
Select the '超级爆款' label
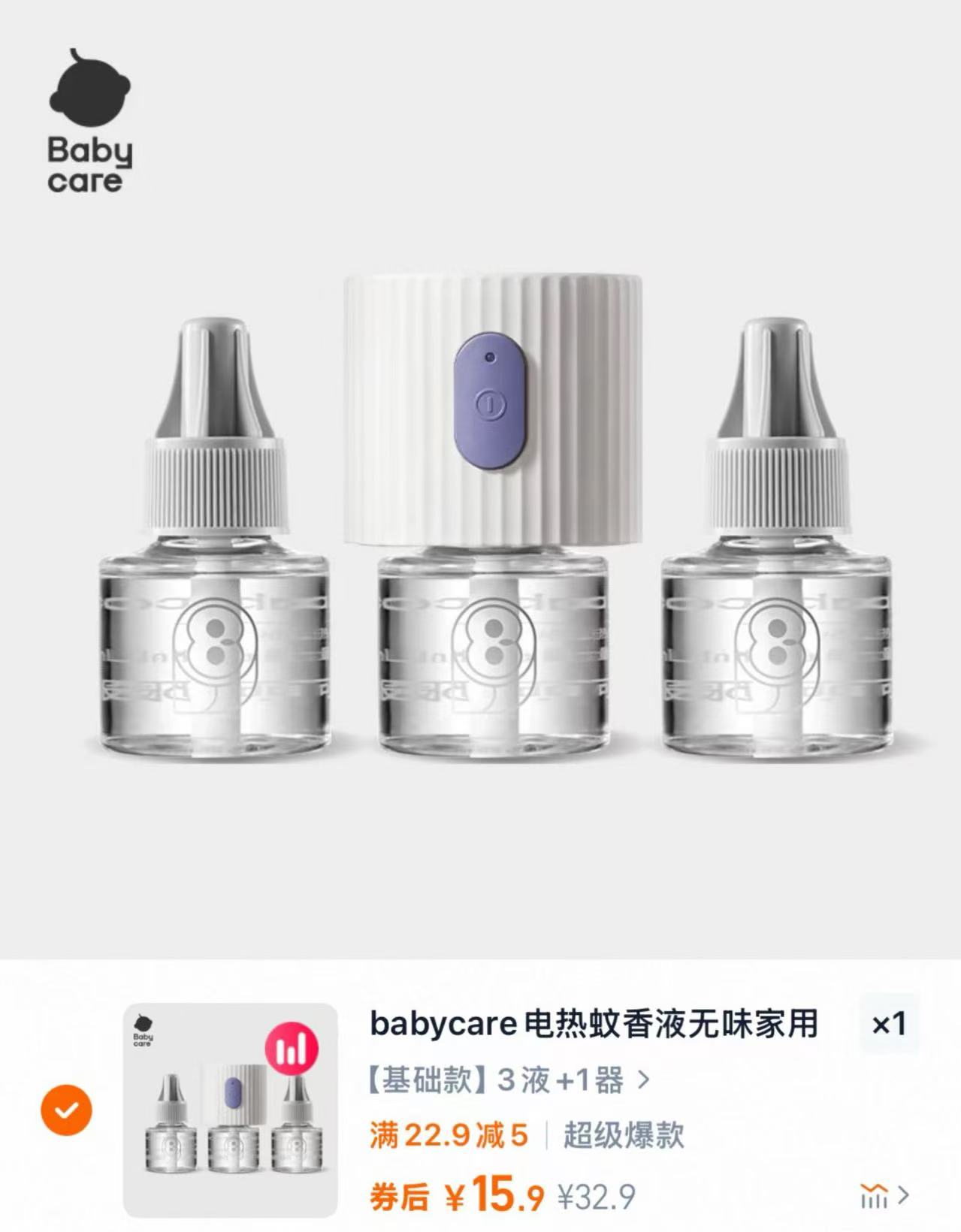pyautogui.click(x=622, y=1137)
